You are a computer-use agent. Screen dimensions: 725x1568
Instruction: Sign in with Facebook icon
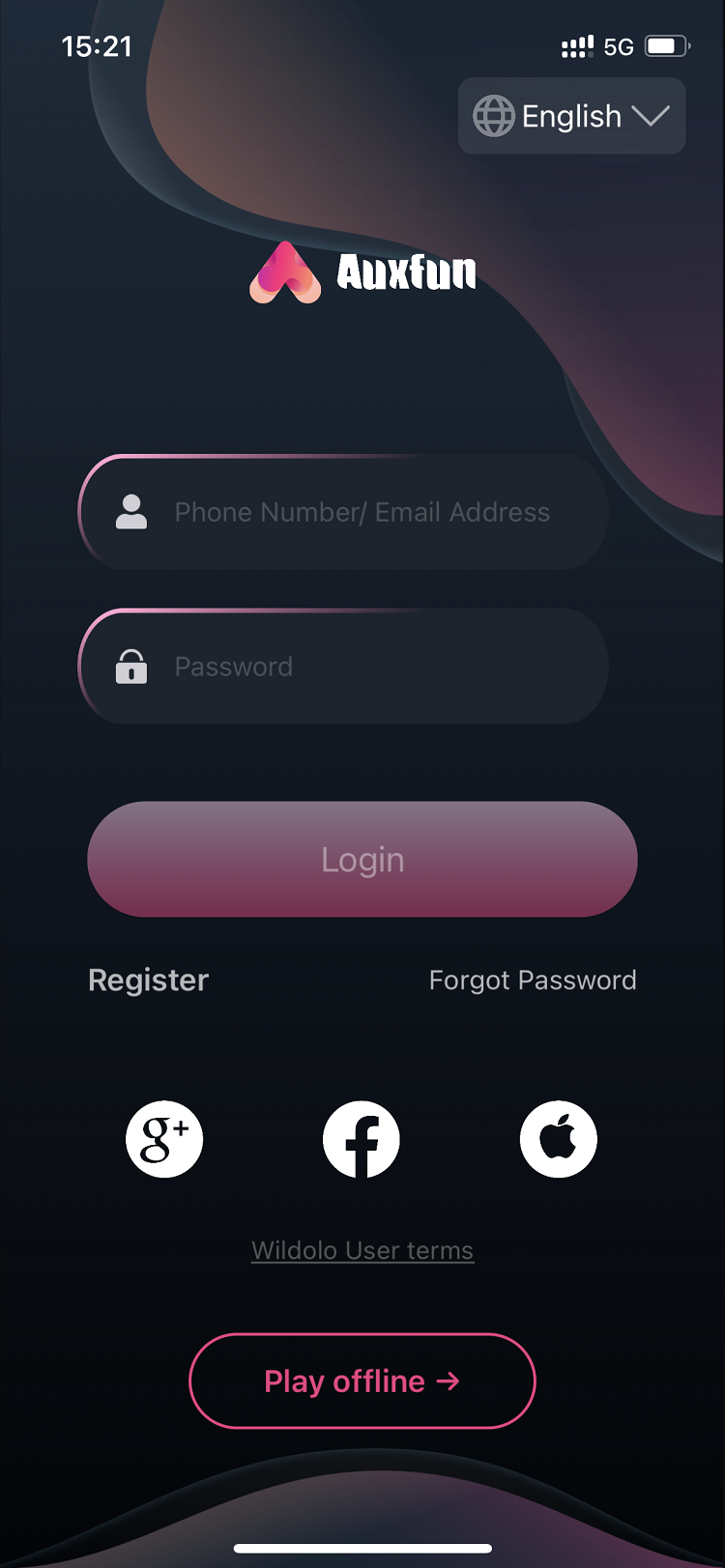362,1139
